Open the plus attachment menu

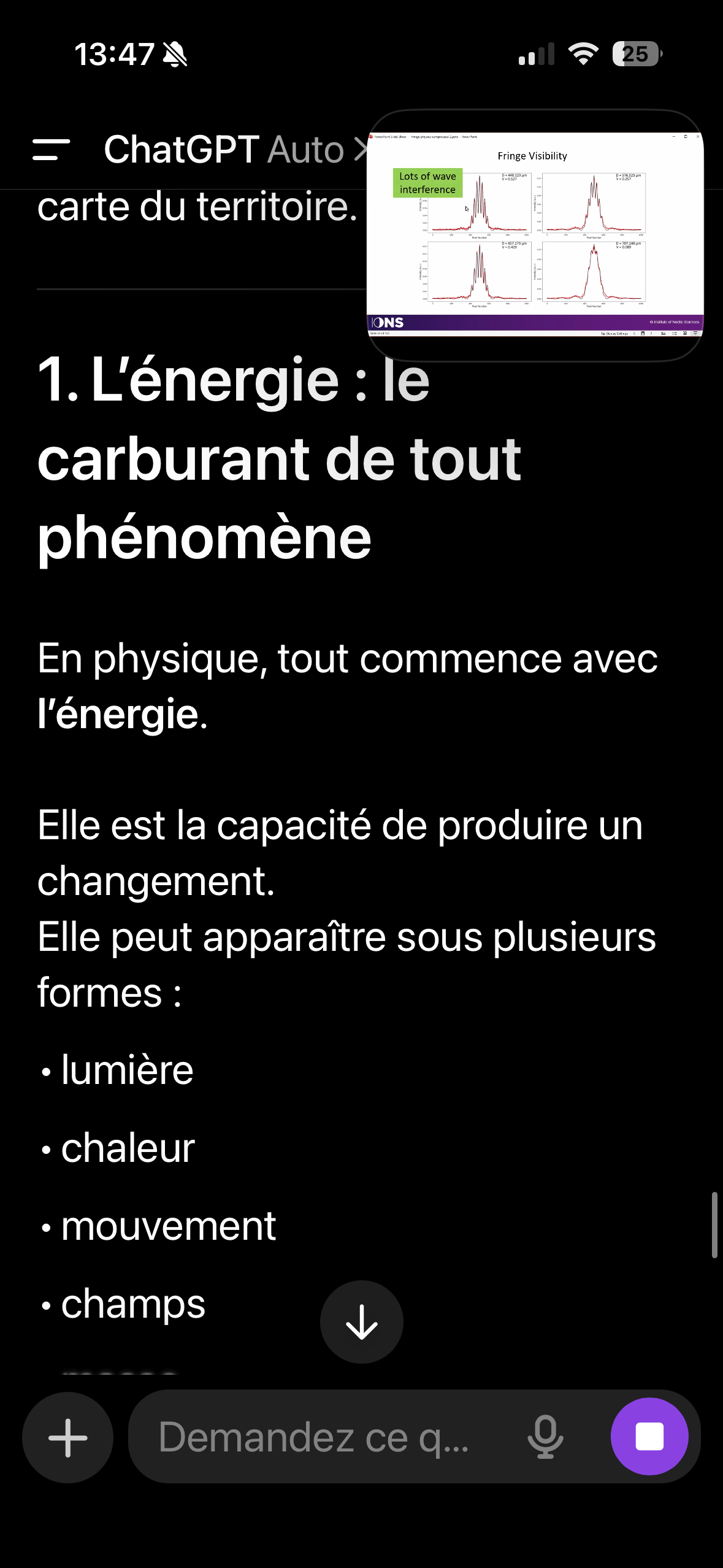[x=67, y=1437]
